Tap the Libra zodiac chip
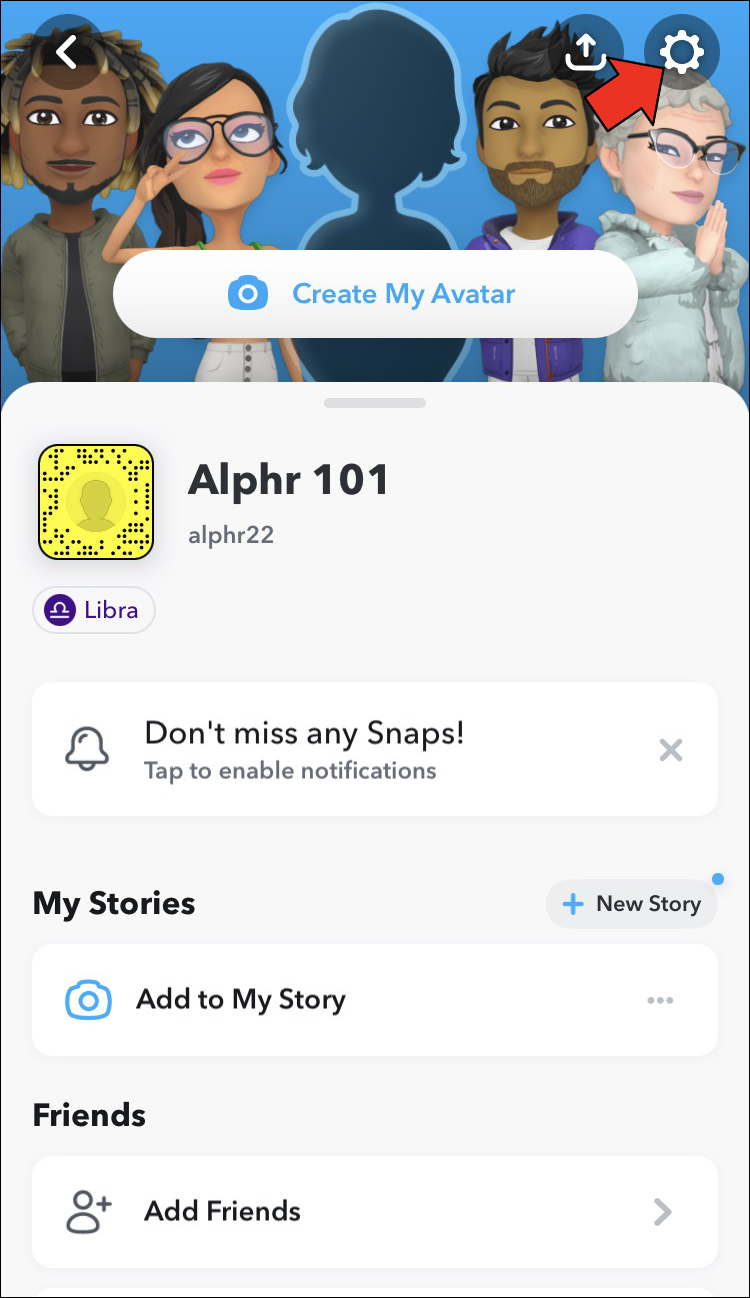 click(94, 610)
